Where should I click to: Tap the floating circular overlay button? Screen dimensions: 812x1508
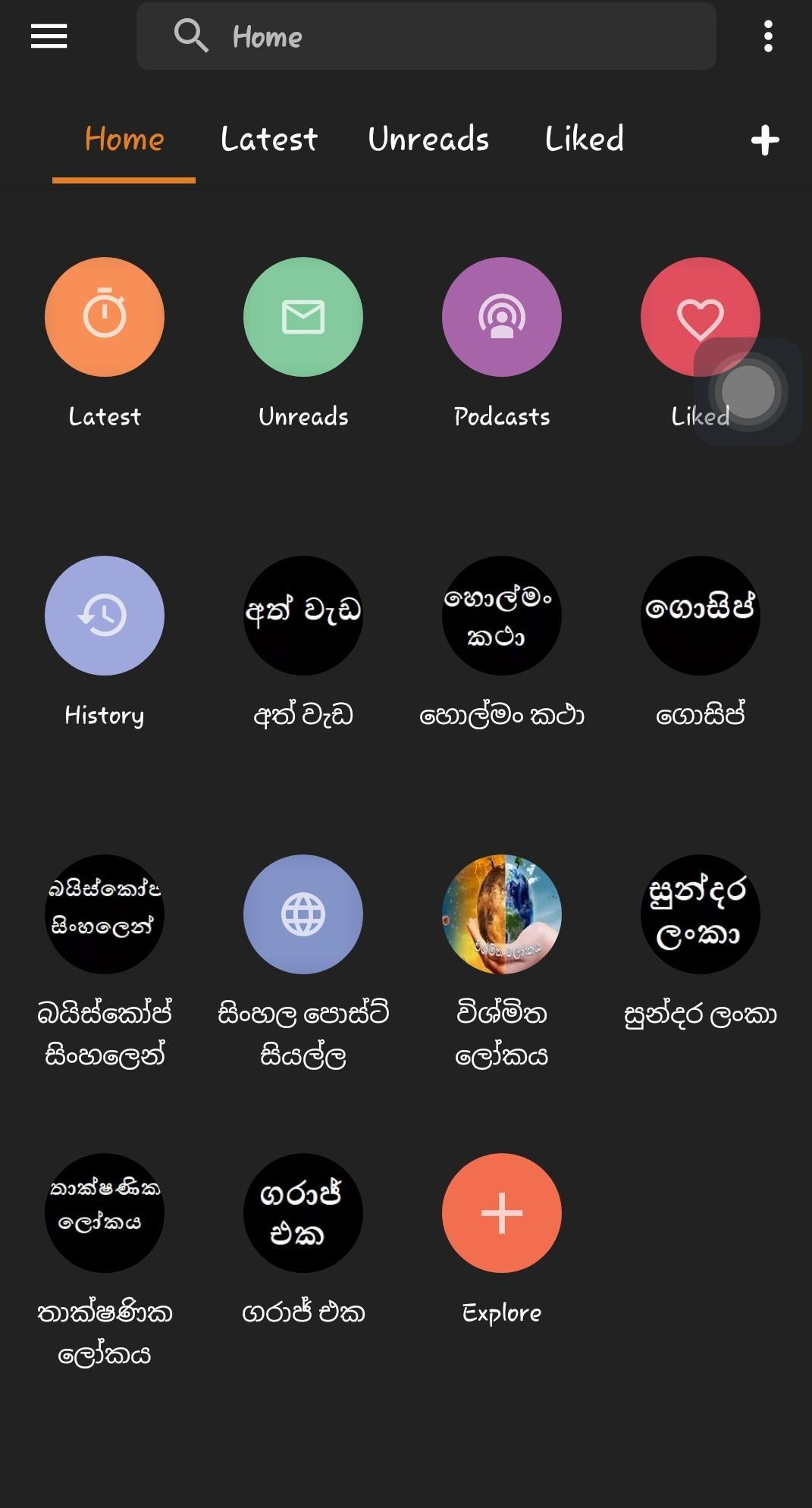(x=748, y=391)
